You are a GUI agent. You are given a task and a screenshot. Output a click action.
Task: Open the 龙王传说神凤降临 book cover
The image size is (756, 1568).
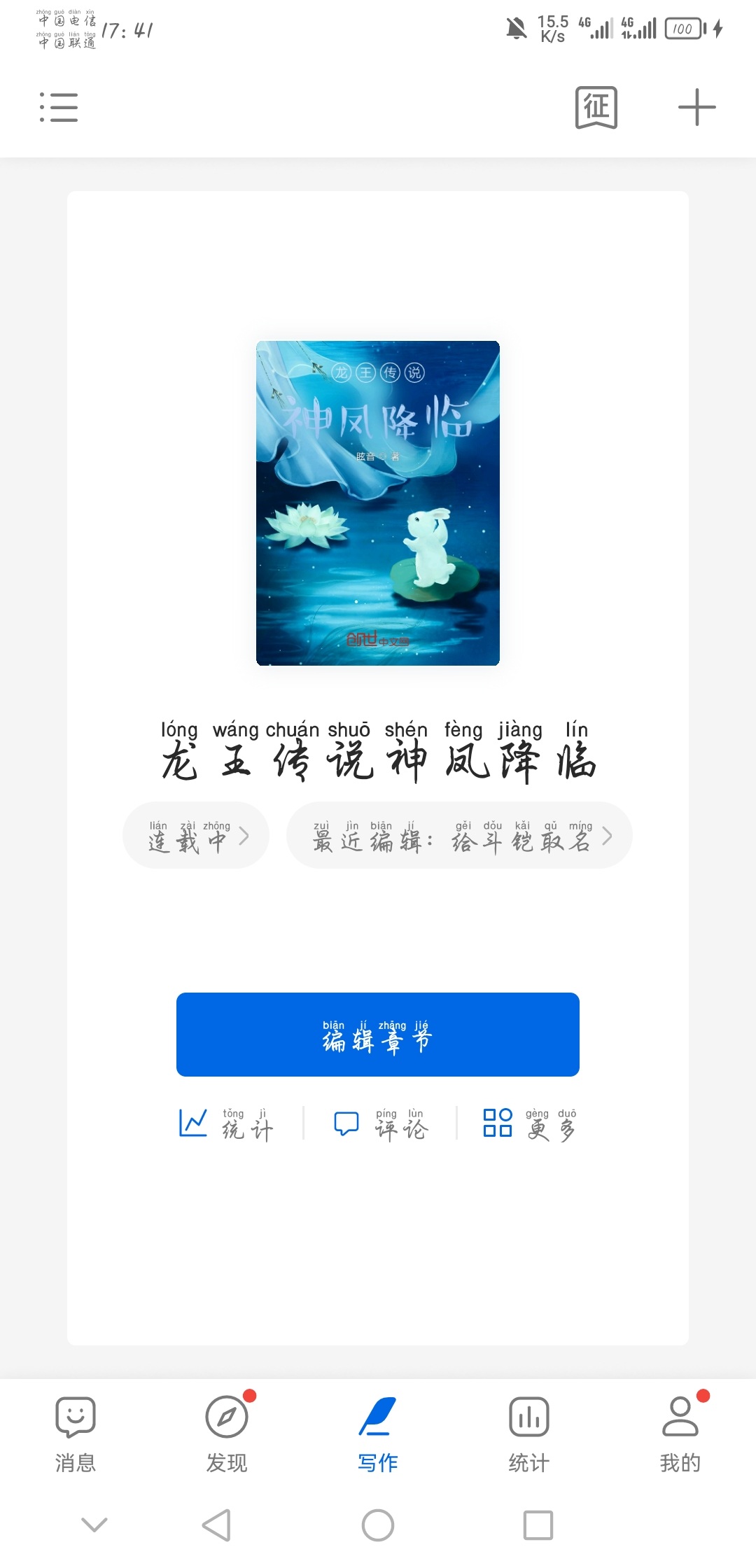(x=378, y=503)
